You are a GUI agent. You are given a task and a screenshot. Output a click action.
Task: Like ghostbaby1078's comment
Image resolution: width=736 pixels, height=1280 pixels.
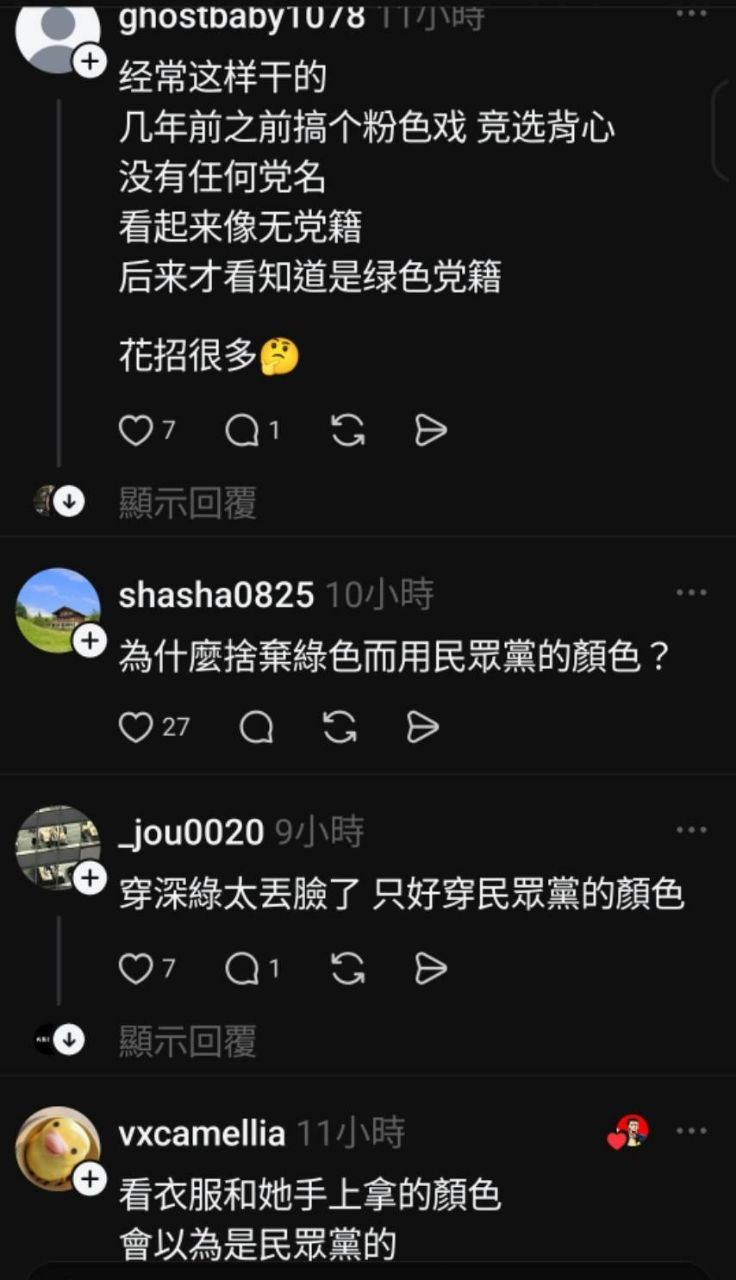(134, 431)
